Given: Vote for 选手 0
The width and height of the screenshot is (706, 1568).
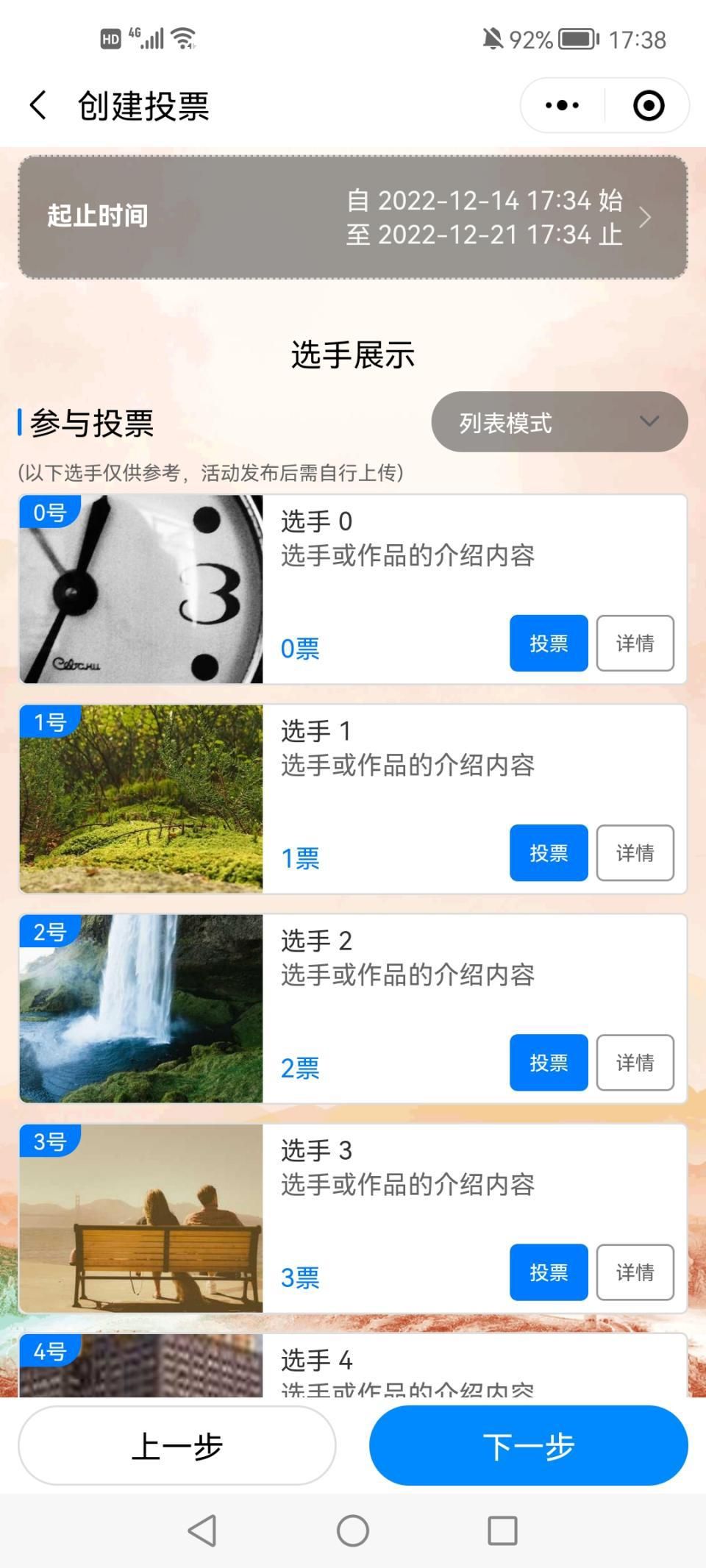Looking at the screenshot, I should tap(549, 644).
